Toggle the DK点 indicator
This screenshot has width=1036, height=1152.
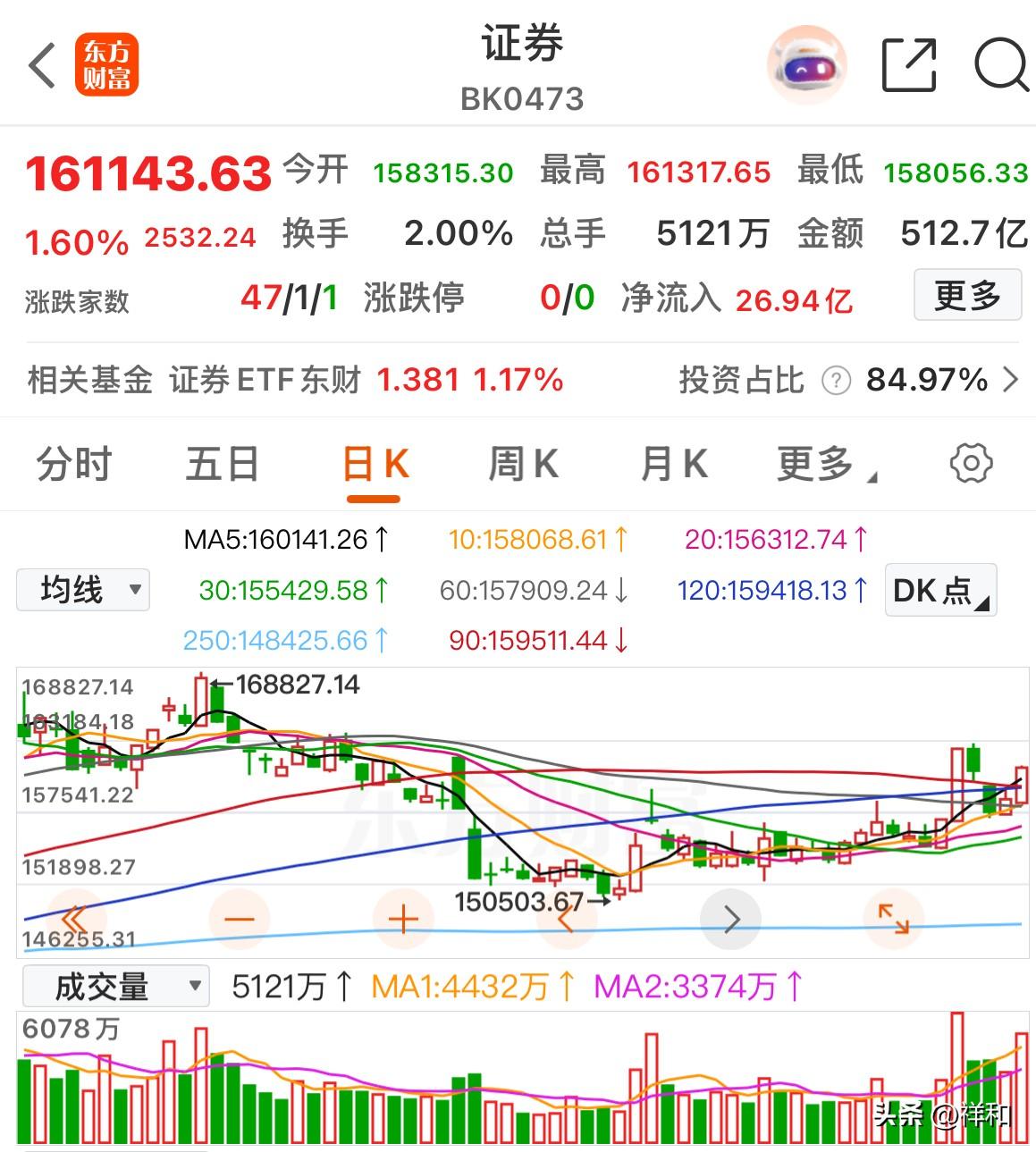[939, 591]
